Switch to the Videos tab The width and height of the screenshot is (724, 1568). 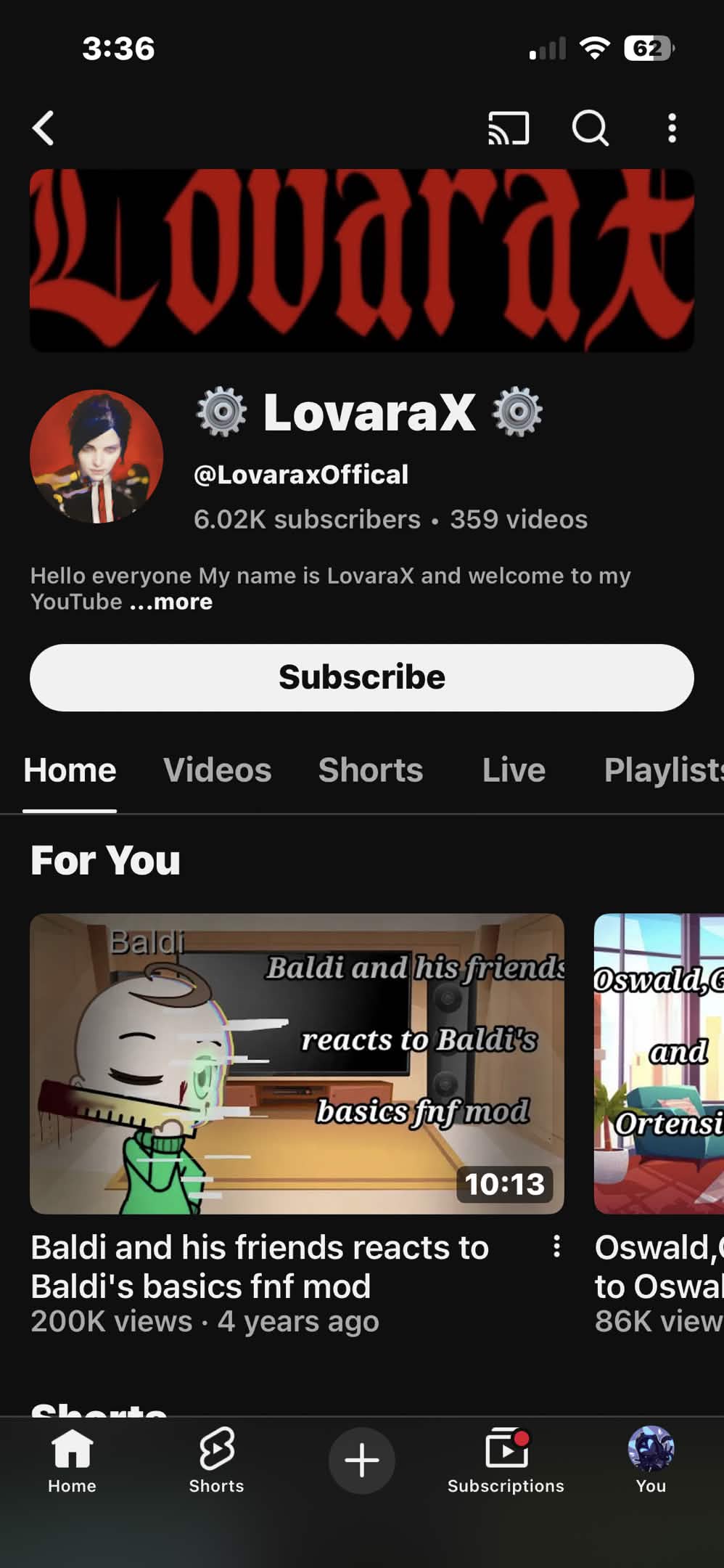(217, 770)
